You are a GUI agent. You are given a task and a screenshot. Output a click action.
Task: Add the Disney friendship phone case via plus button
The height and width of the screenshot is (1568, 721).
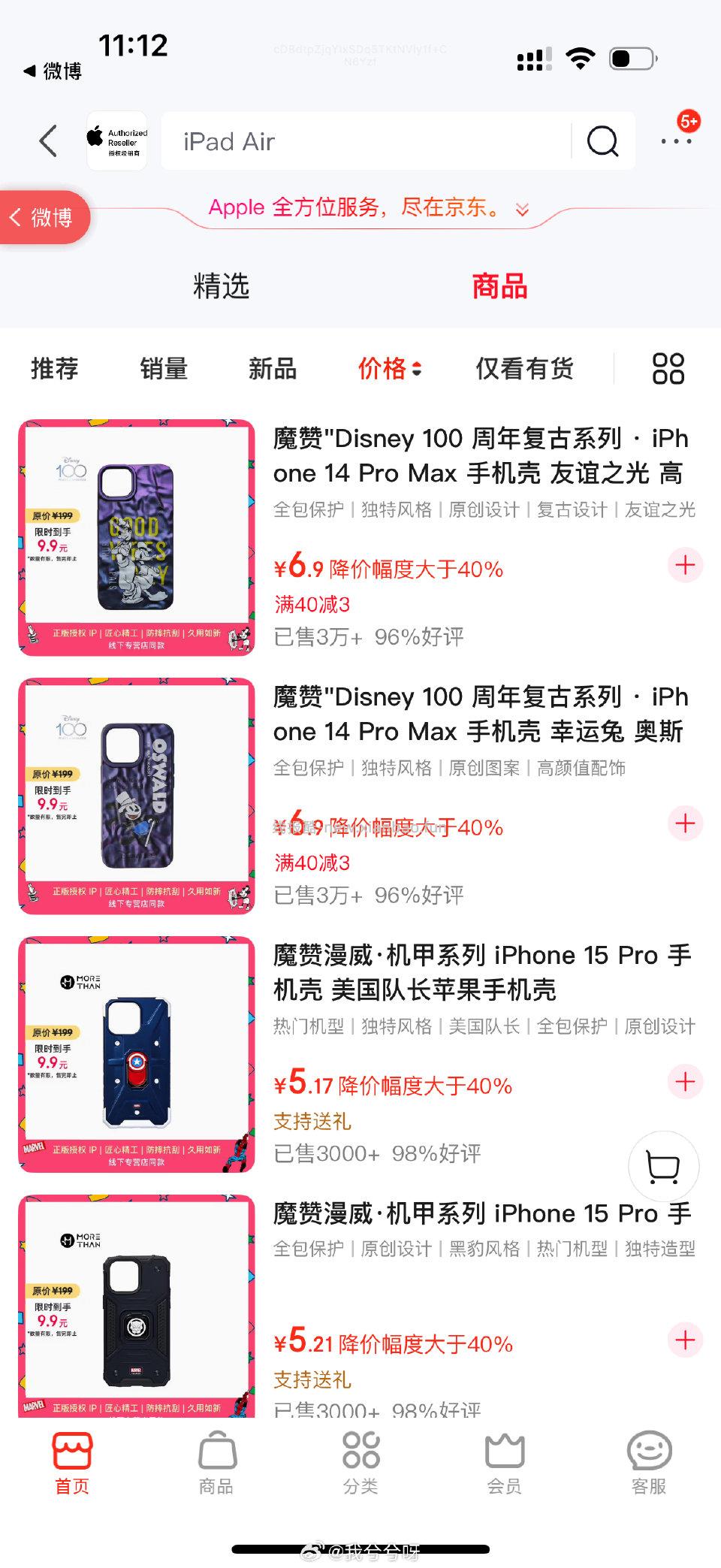685,566
